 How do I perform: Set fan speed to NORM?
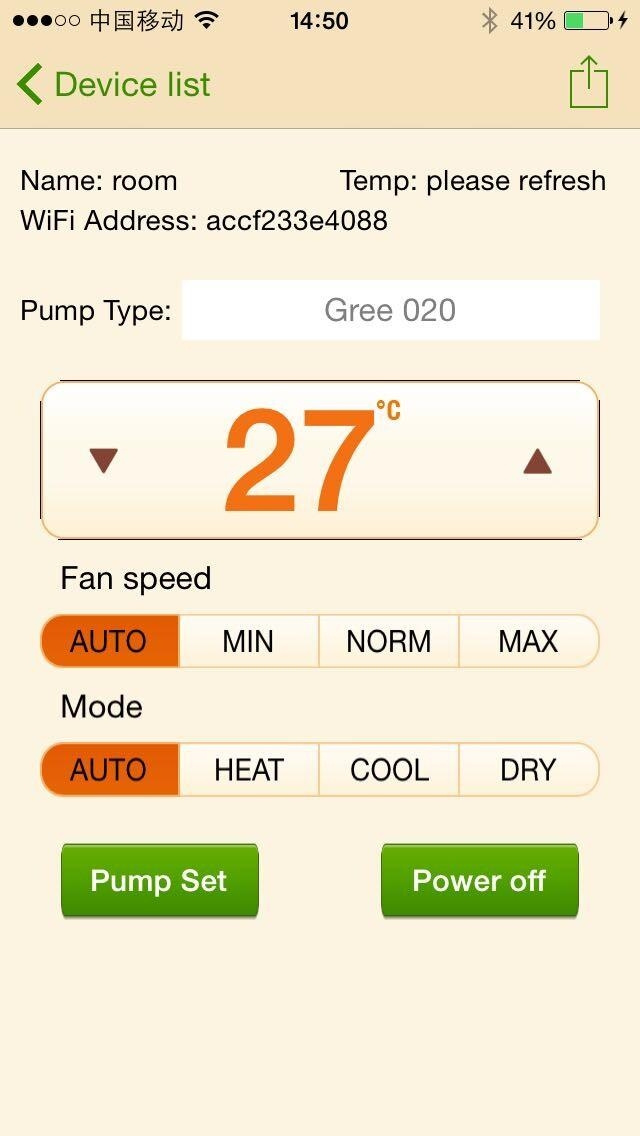(388, 641)
